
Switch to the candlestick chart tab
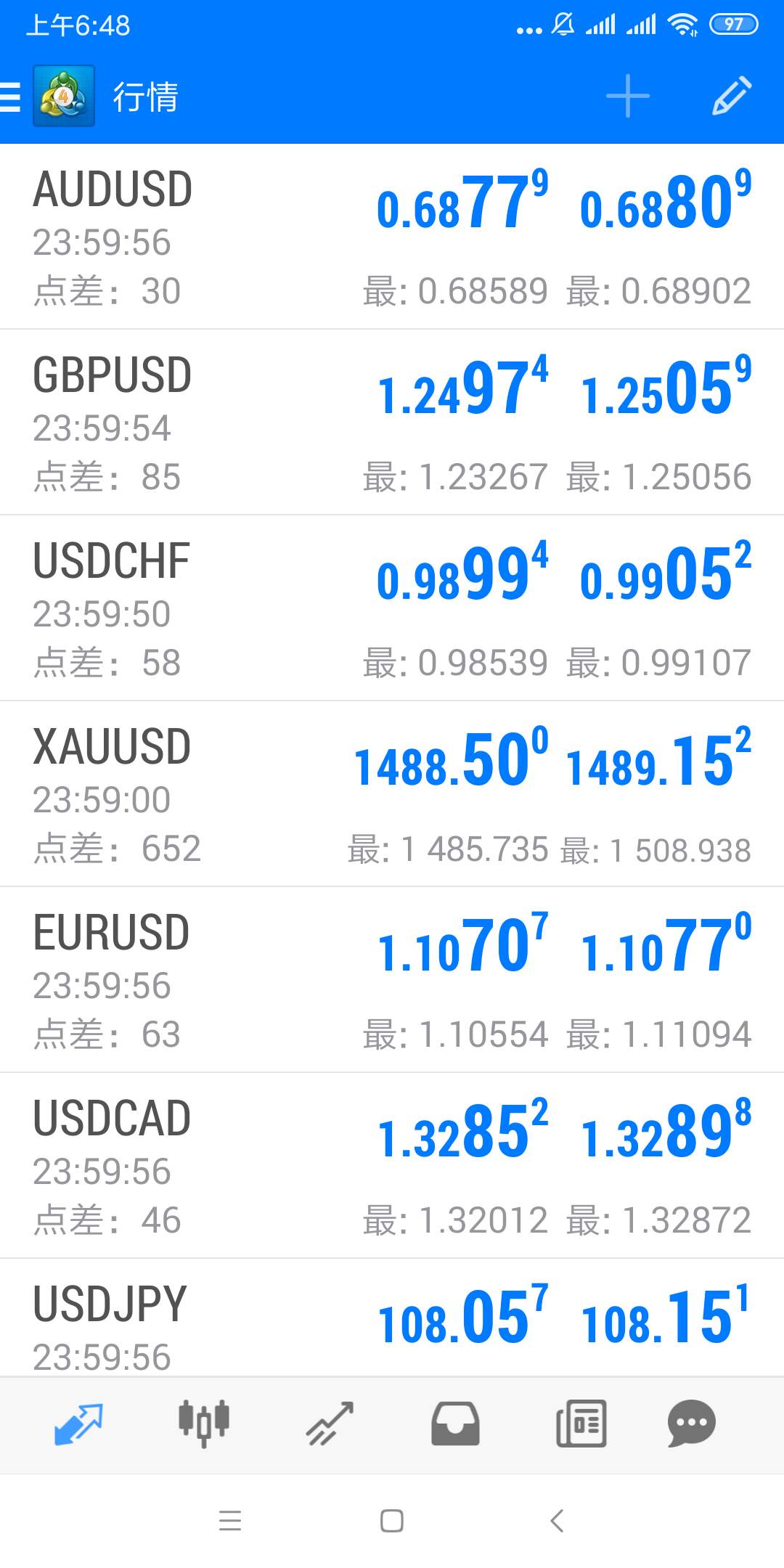[204, 1424]
